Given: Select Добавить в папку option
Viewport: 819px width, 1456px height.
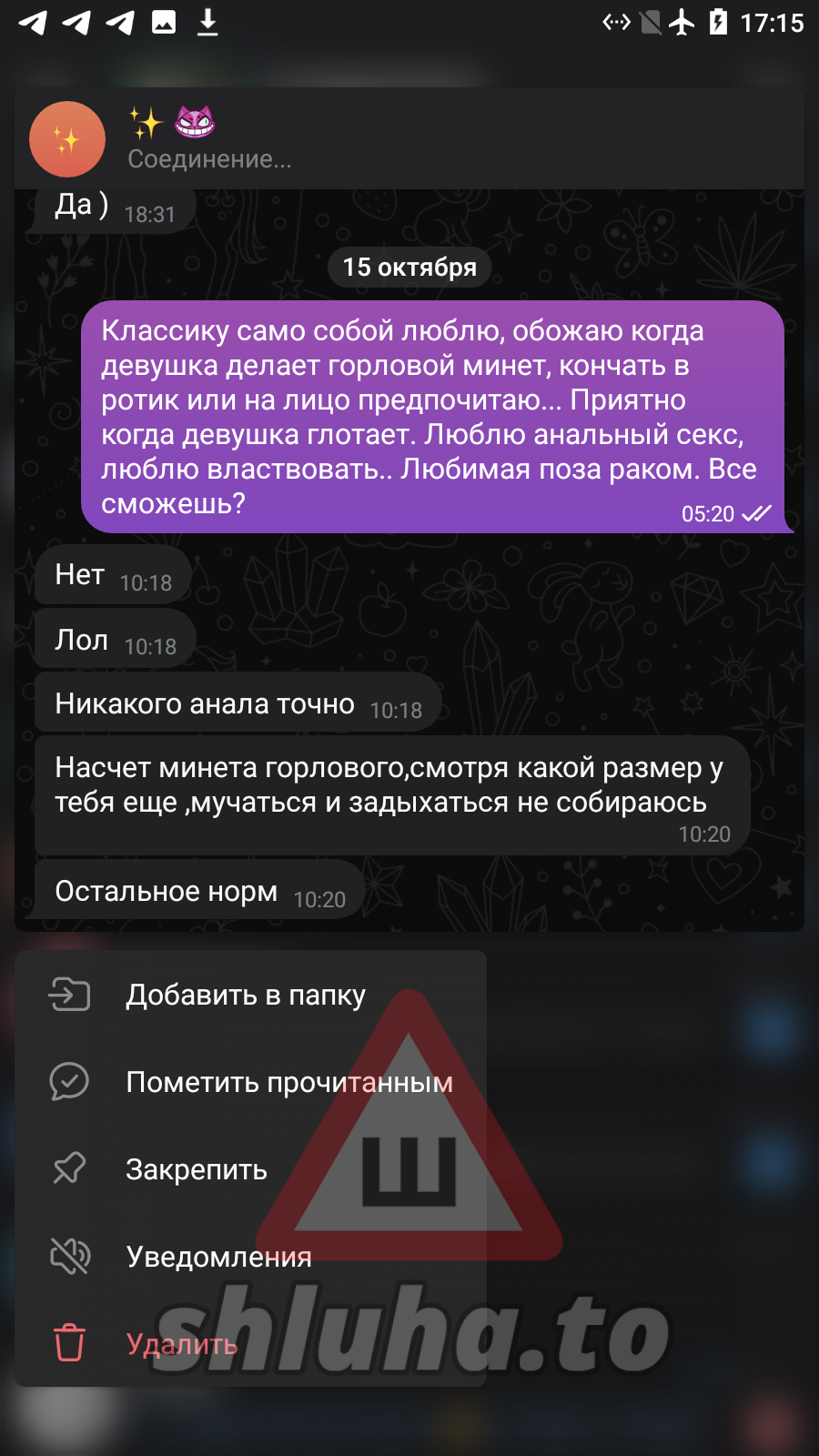Looking at the screenshot, I should coord(246,995).
